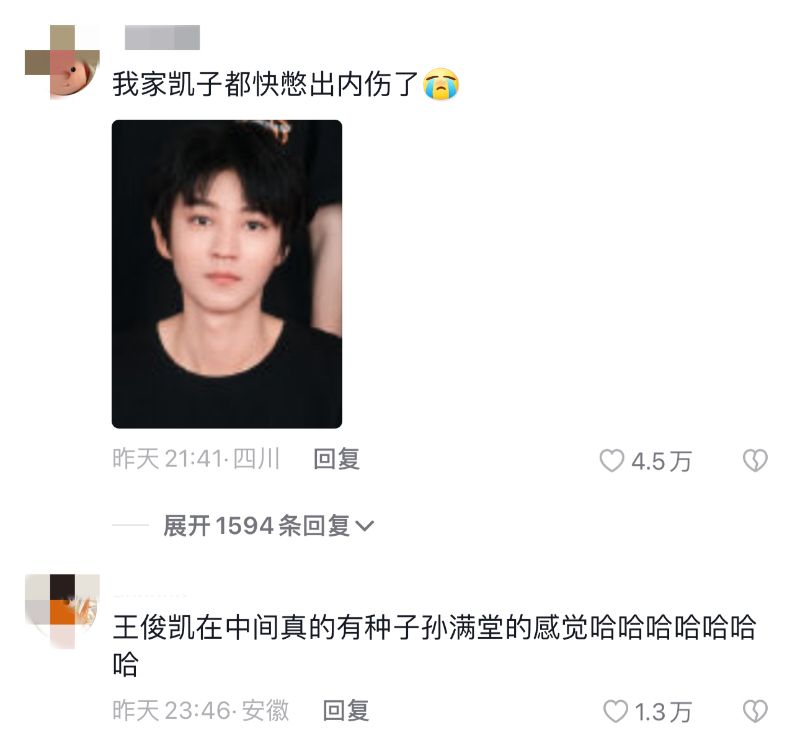Like the comment with 1.3万 likes

(x=616, y=712)
